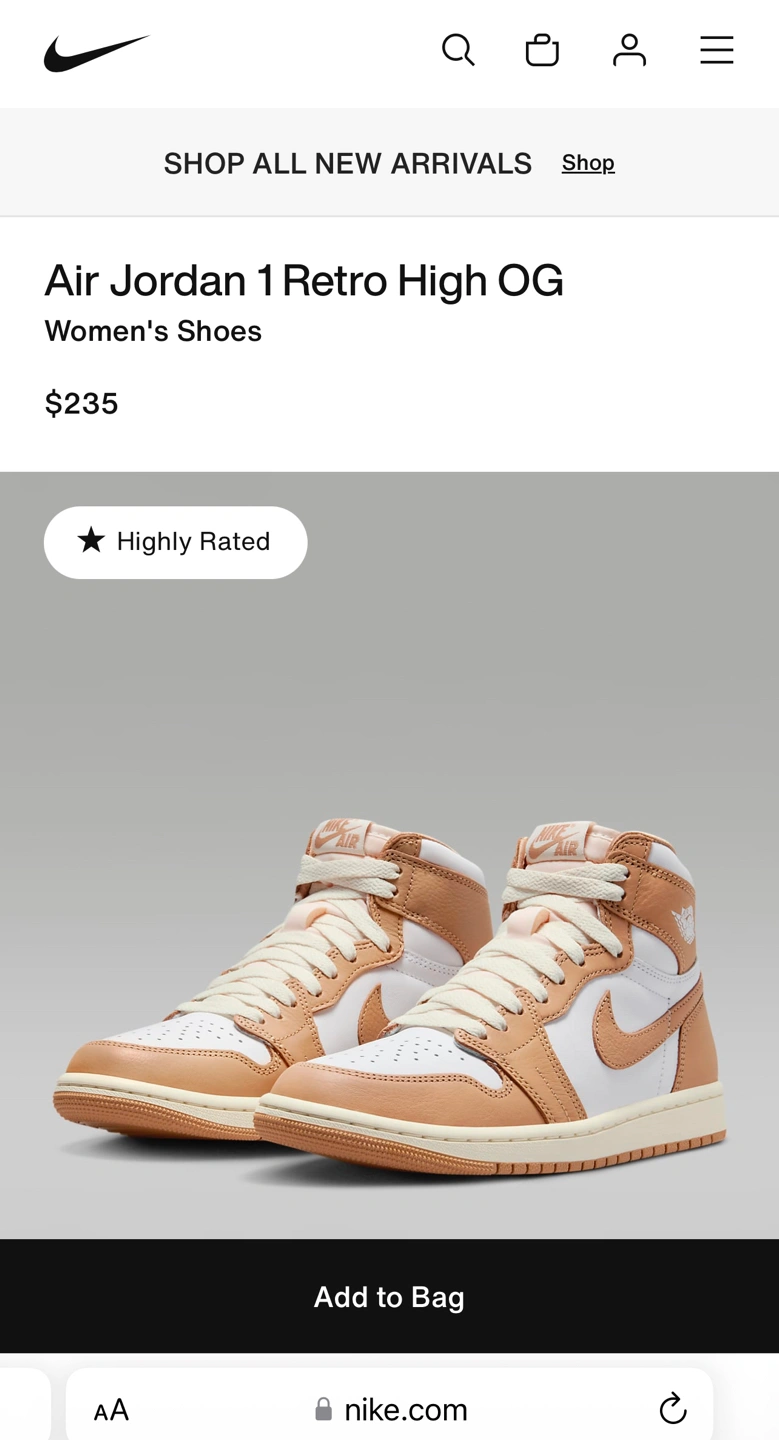Open the shopping bag
The height and width of the screenshot is (1440, 779).
click(542, 50)
